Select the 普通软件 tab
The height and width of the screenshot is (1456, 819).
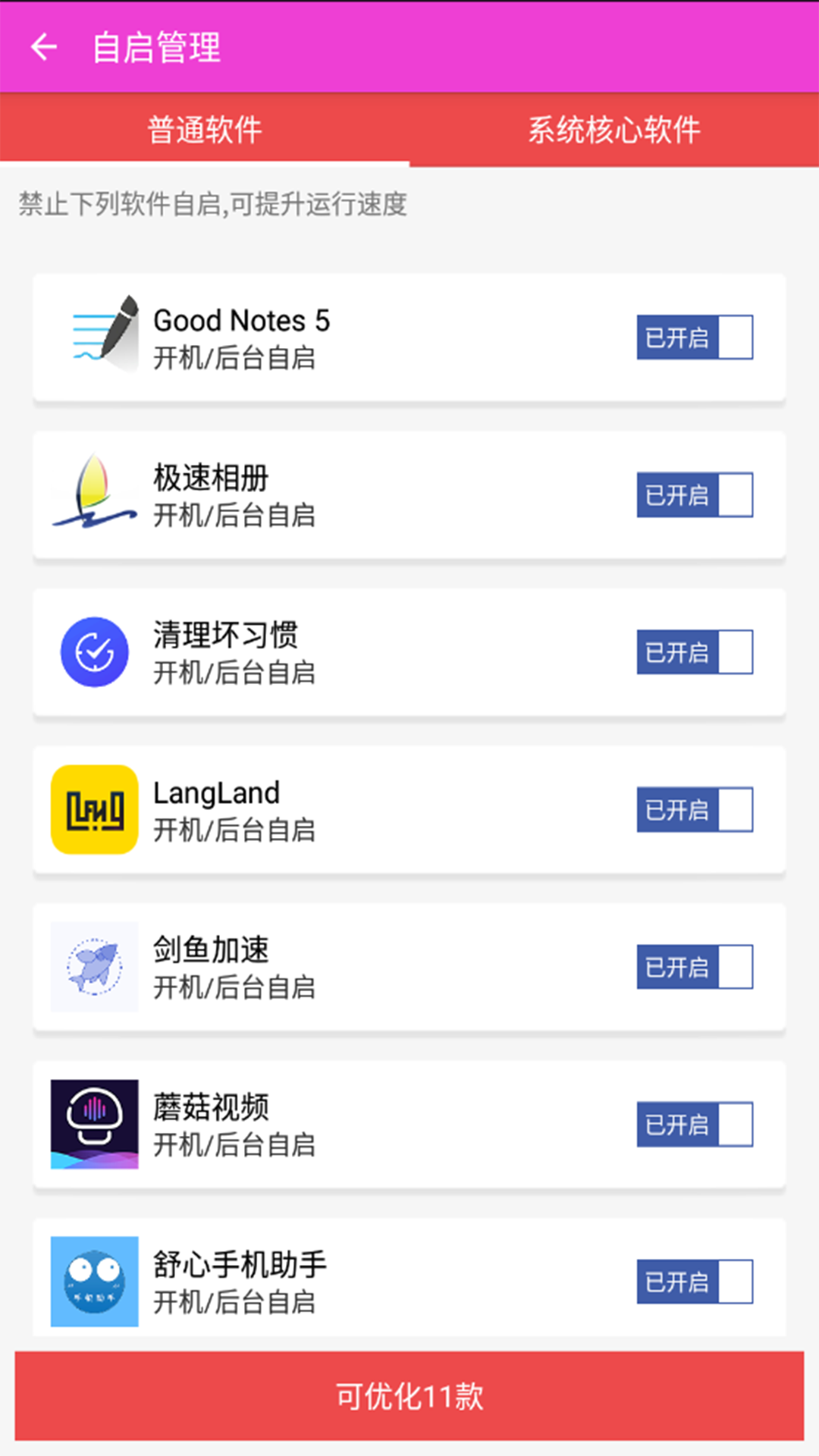205,129
